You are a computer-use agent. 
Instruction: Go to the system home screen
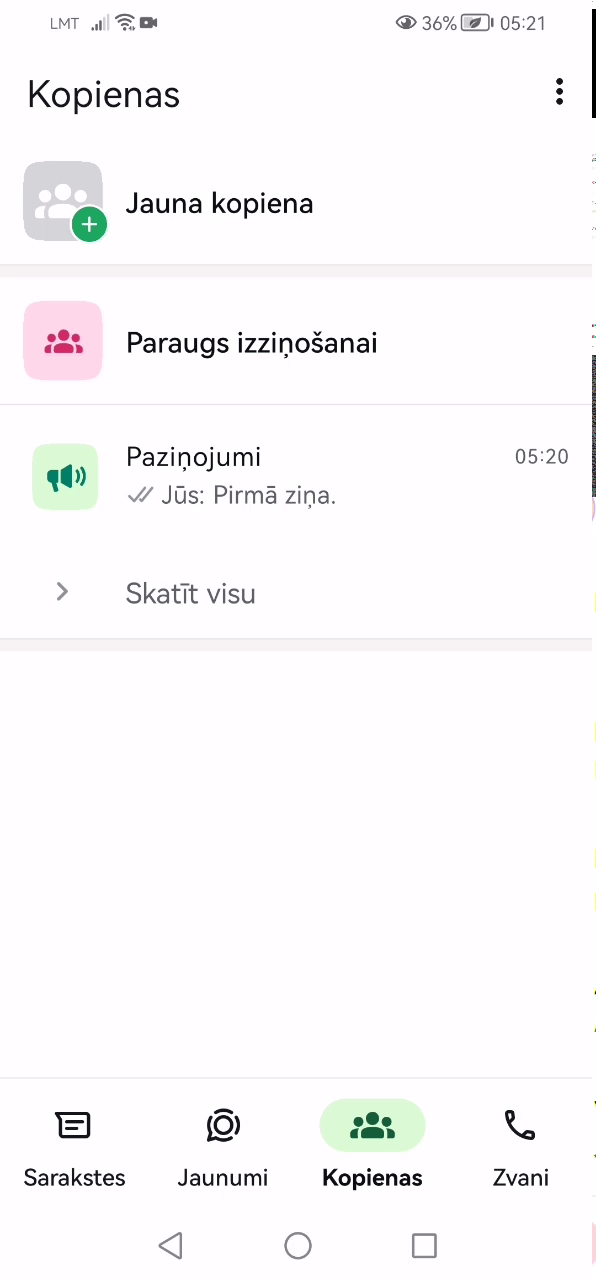pos(298,1245)
